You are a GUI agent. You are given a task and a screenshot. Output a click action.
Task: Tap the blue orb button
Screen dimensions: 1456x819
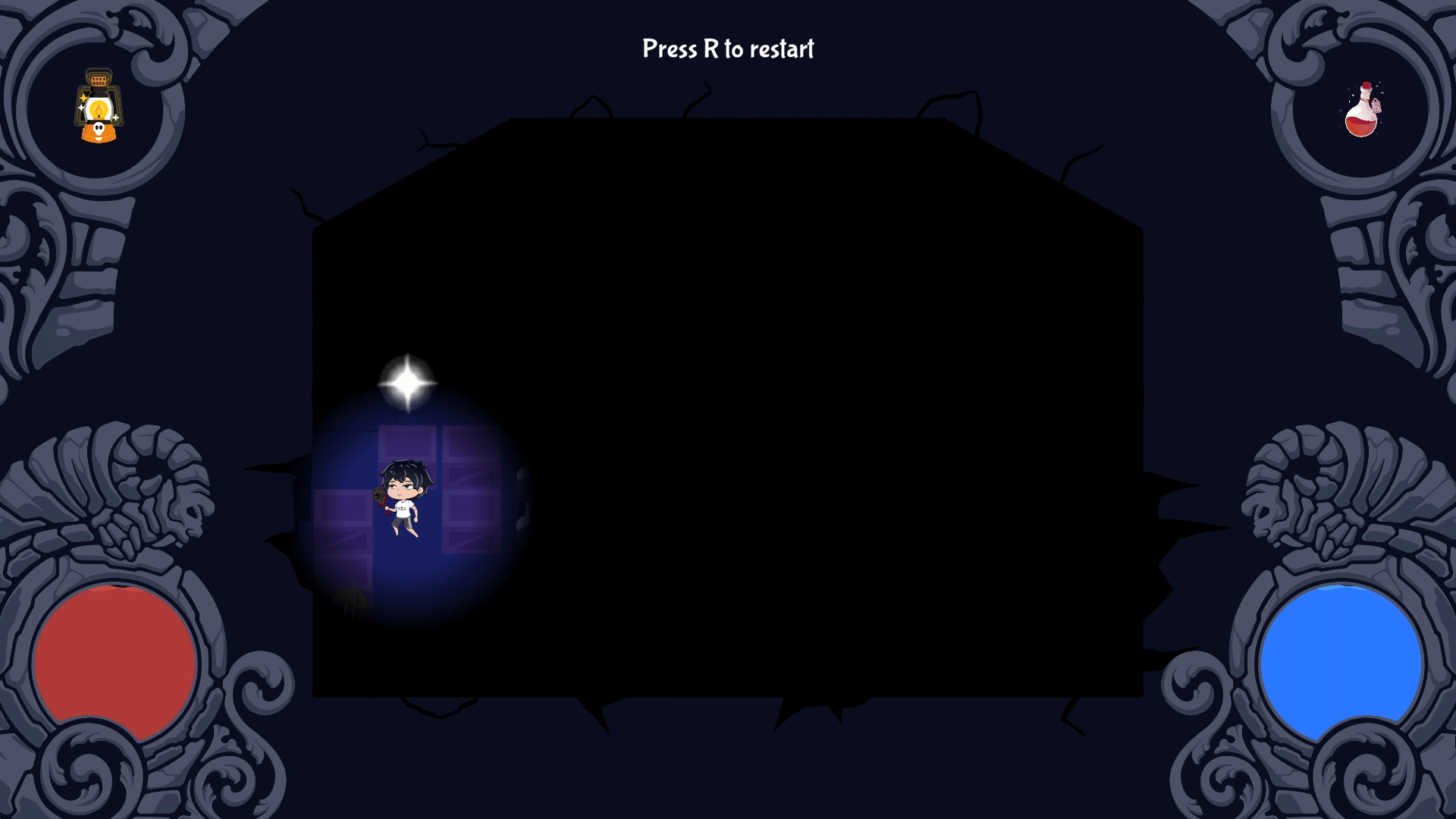click(x=1341, y=661)
